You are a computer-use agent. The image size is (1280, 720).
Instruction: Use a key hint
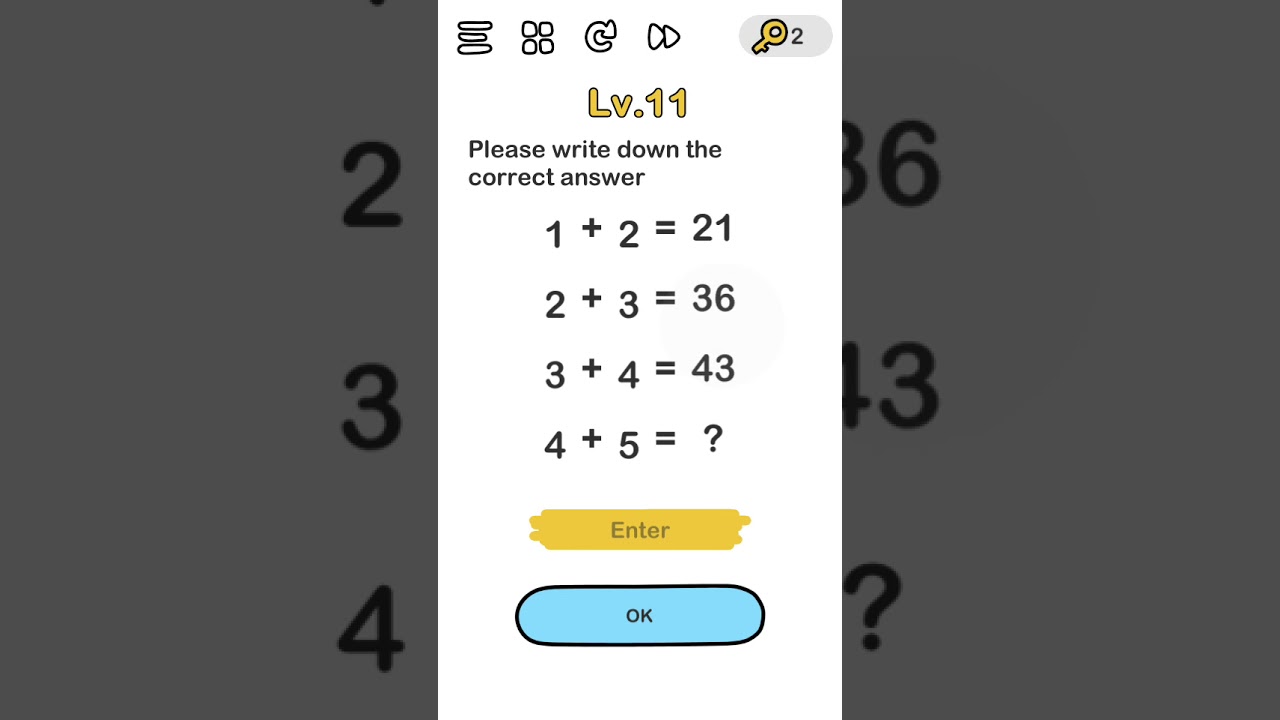click(784, 37)
